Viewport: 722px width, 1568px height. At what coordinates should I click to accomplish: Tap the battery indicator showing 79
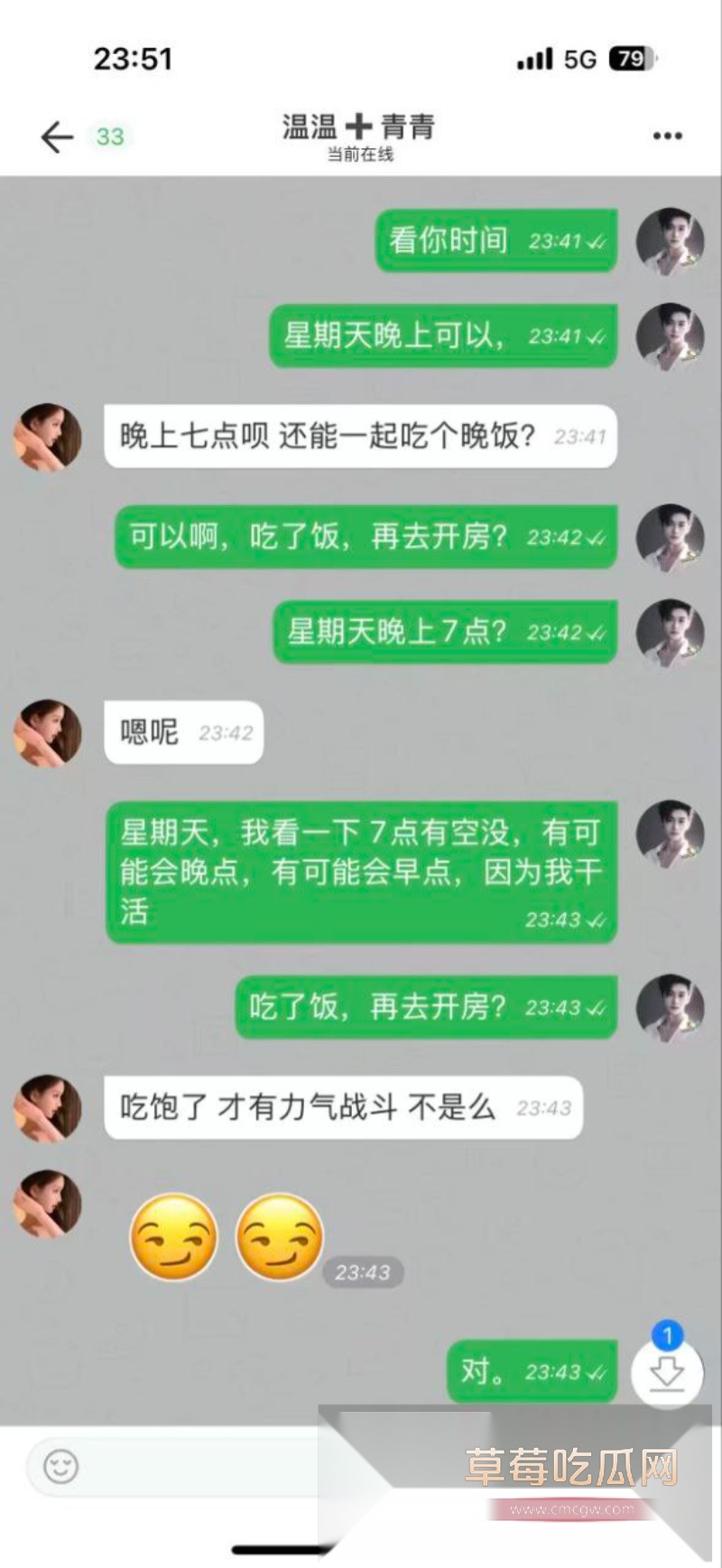630,57
